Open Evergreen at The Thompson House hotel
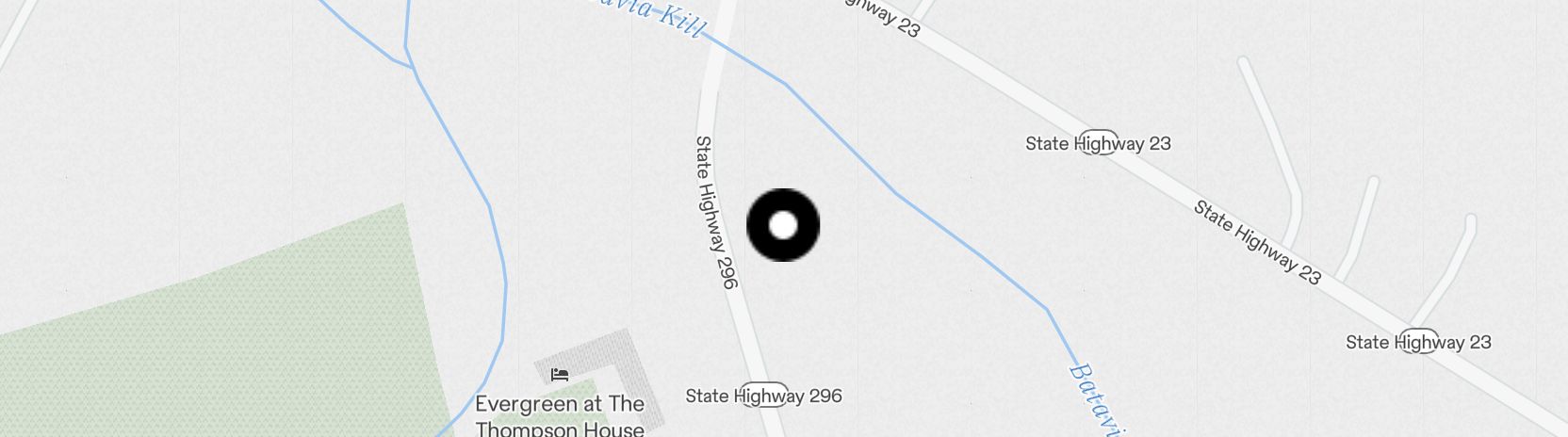Image resolution: width=1568 pixels, height=437 pixels. coord(560,375)
